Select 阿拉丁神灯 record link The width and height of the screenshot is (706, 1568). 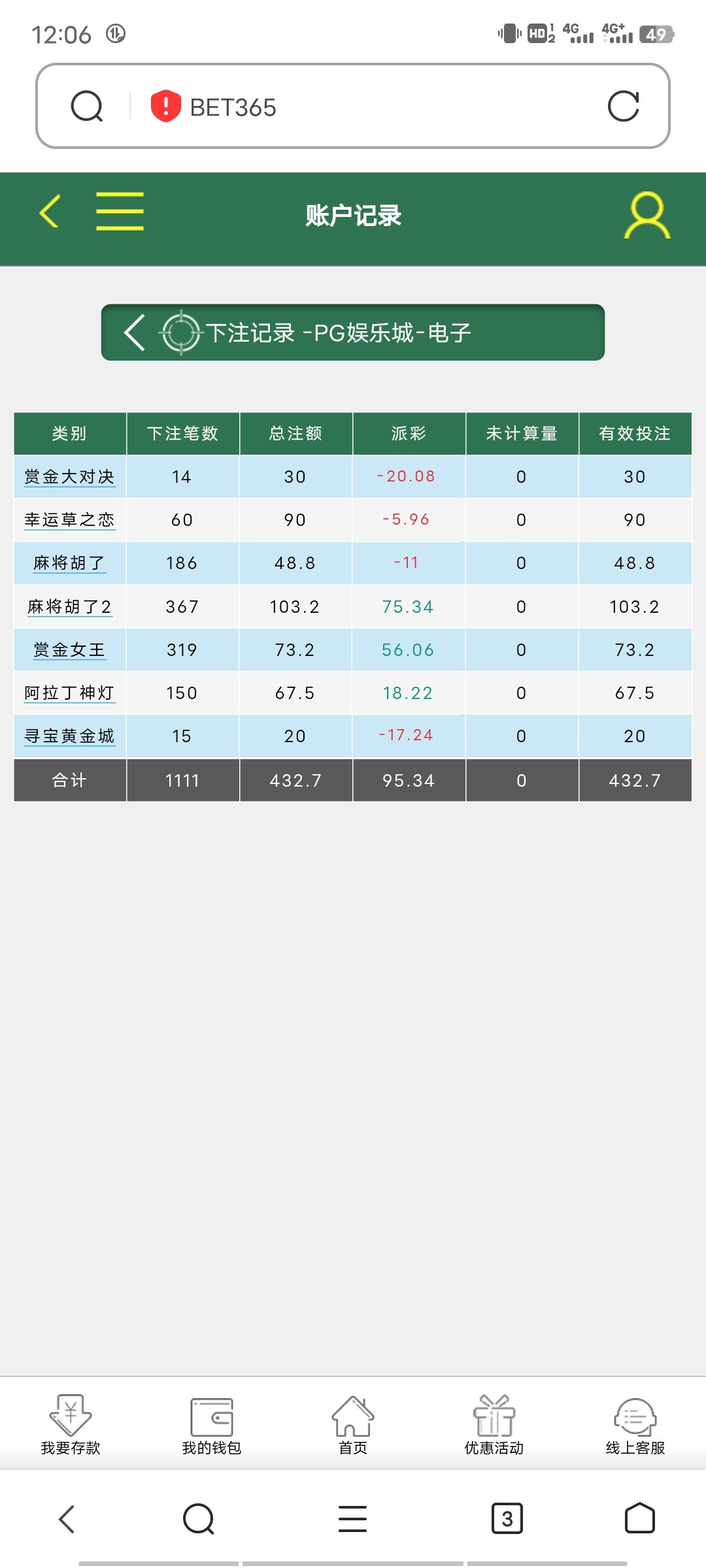pos(69,693)
